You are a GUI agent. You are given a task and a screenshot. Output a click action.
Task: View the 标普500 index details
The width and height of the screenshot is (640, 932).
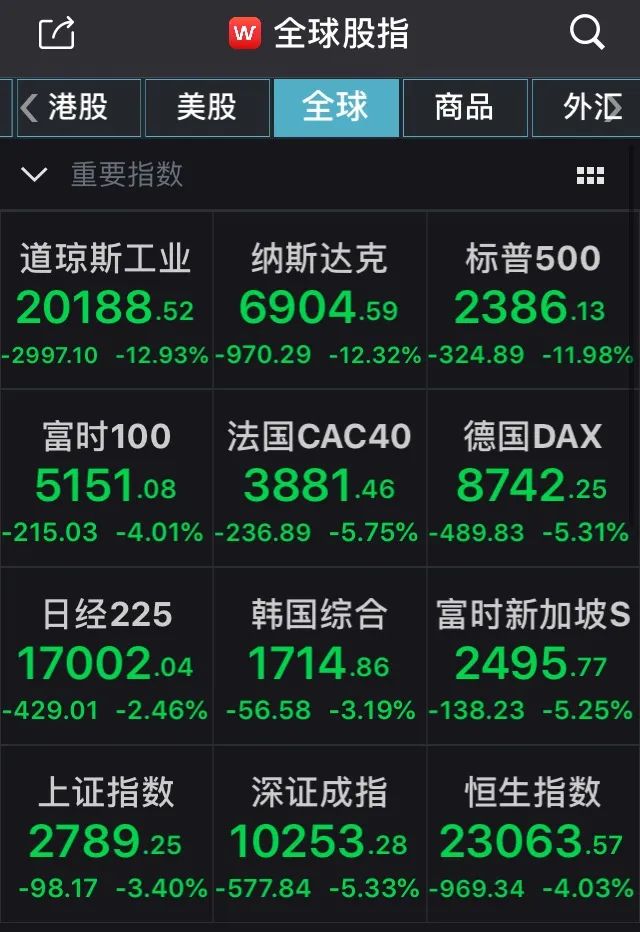coord(533,300)
